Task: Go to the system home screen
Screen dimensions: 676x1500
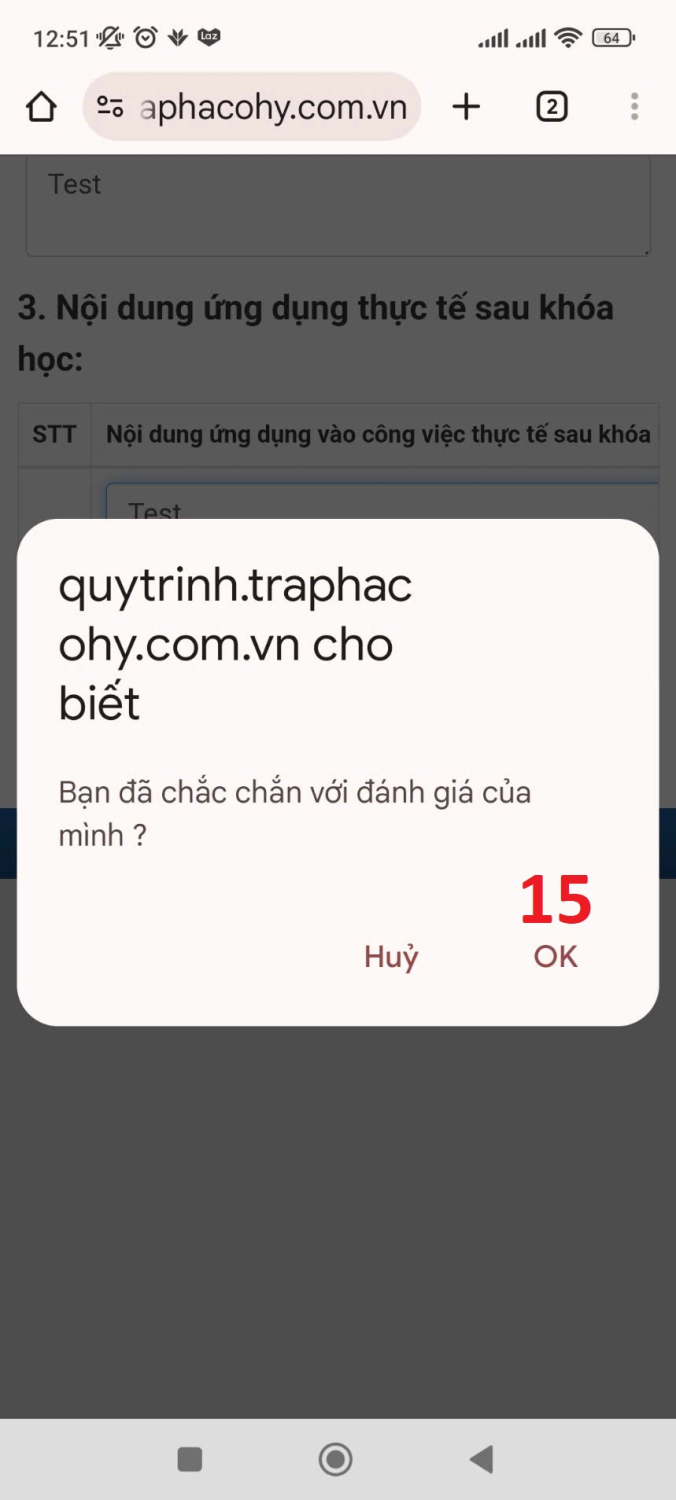Action: (x=336, y=1460)
